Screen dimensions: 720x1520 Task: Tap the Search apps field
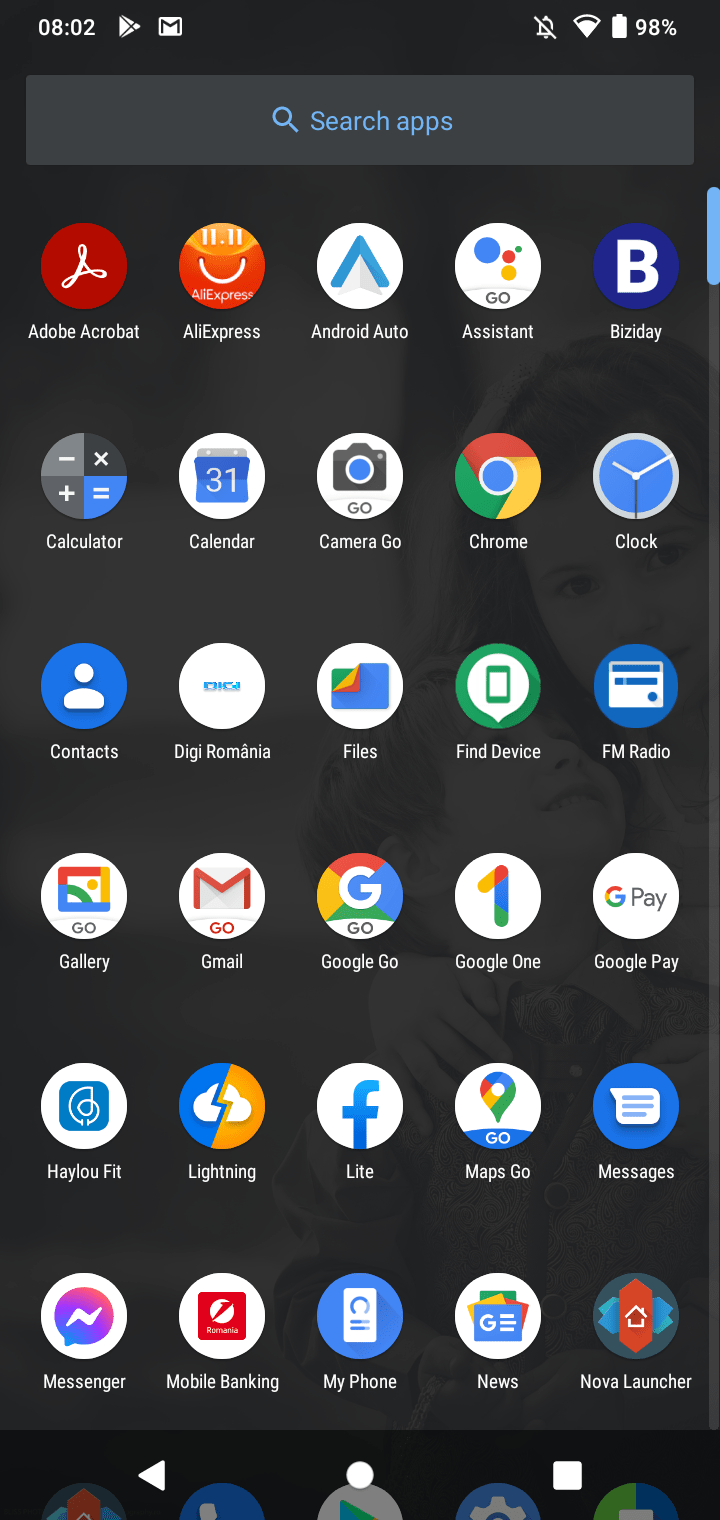click(x=360, y=121)
